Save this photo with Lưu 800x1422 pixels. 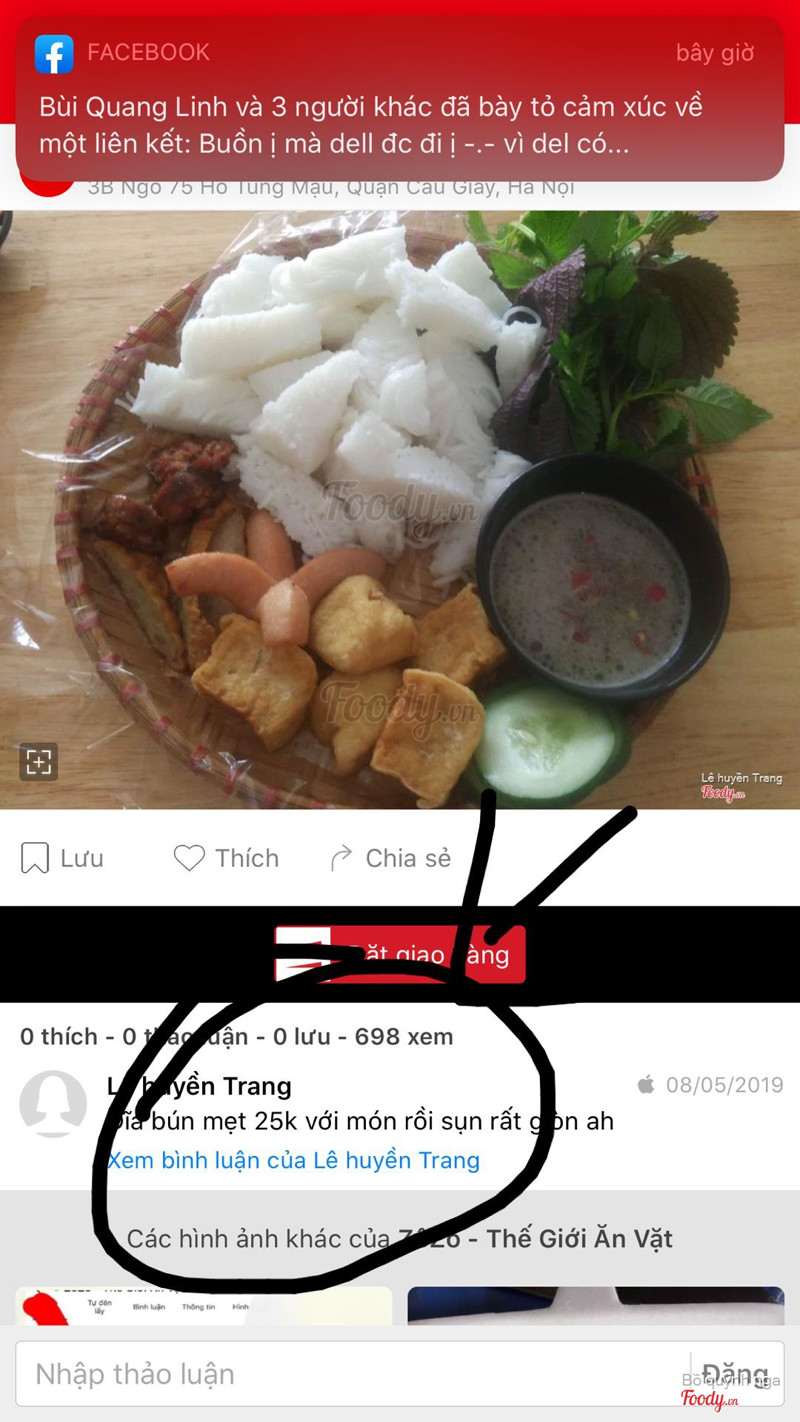(62, 858)
